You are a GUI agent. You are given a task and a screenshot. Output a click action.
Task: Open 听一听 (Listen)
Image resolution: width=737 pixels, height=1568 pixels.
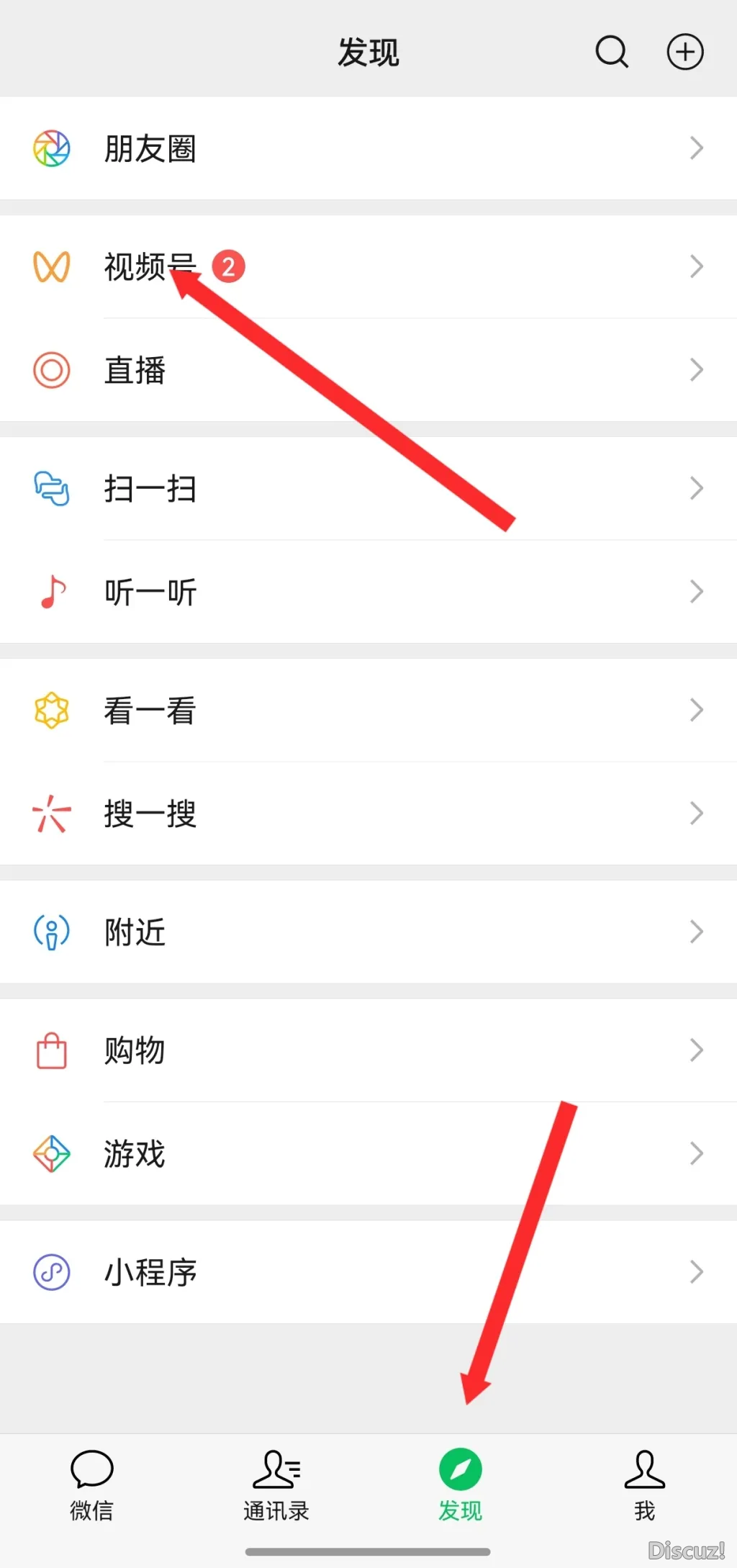pos(367,592)
